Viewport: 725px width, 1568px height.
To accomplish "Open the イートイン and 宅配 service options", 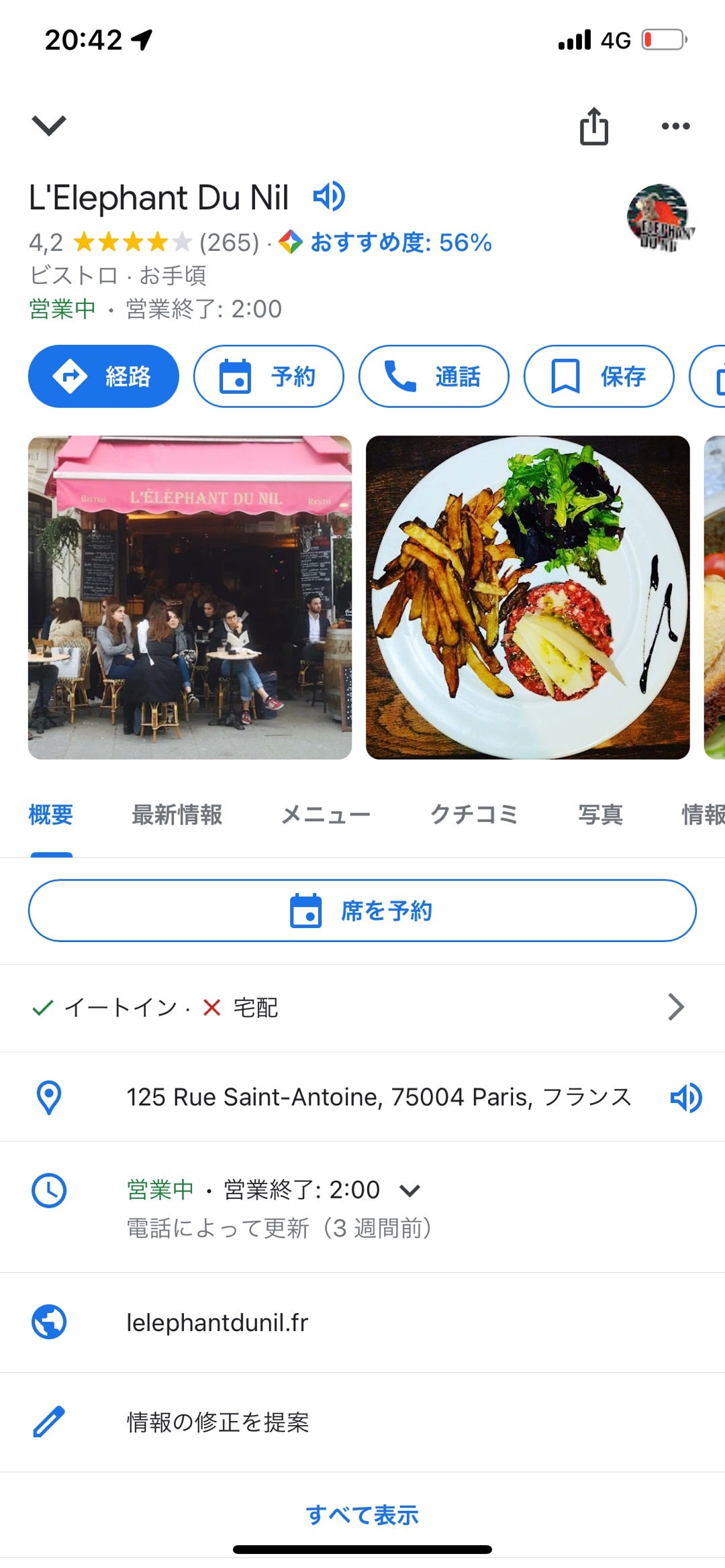I will pyautogui.click(x=362, y=1007).
